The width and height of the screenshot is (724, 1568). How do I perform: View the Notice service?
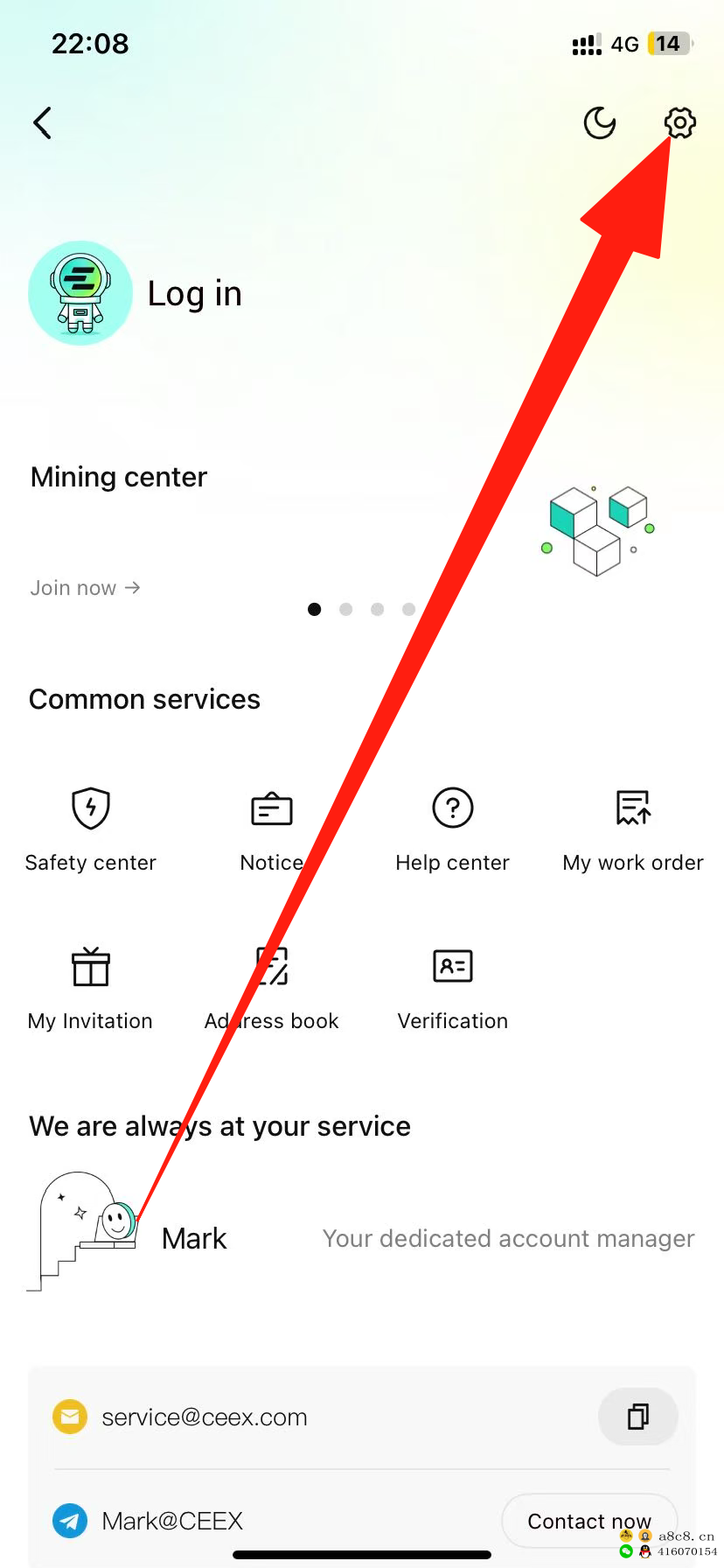(271, 829)
